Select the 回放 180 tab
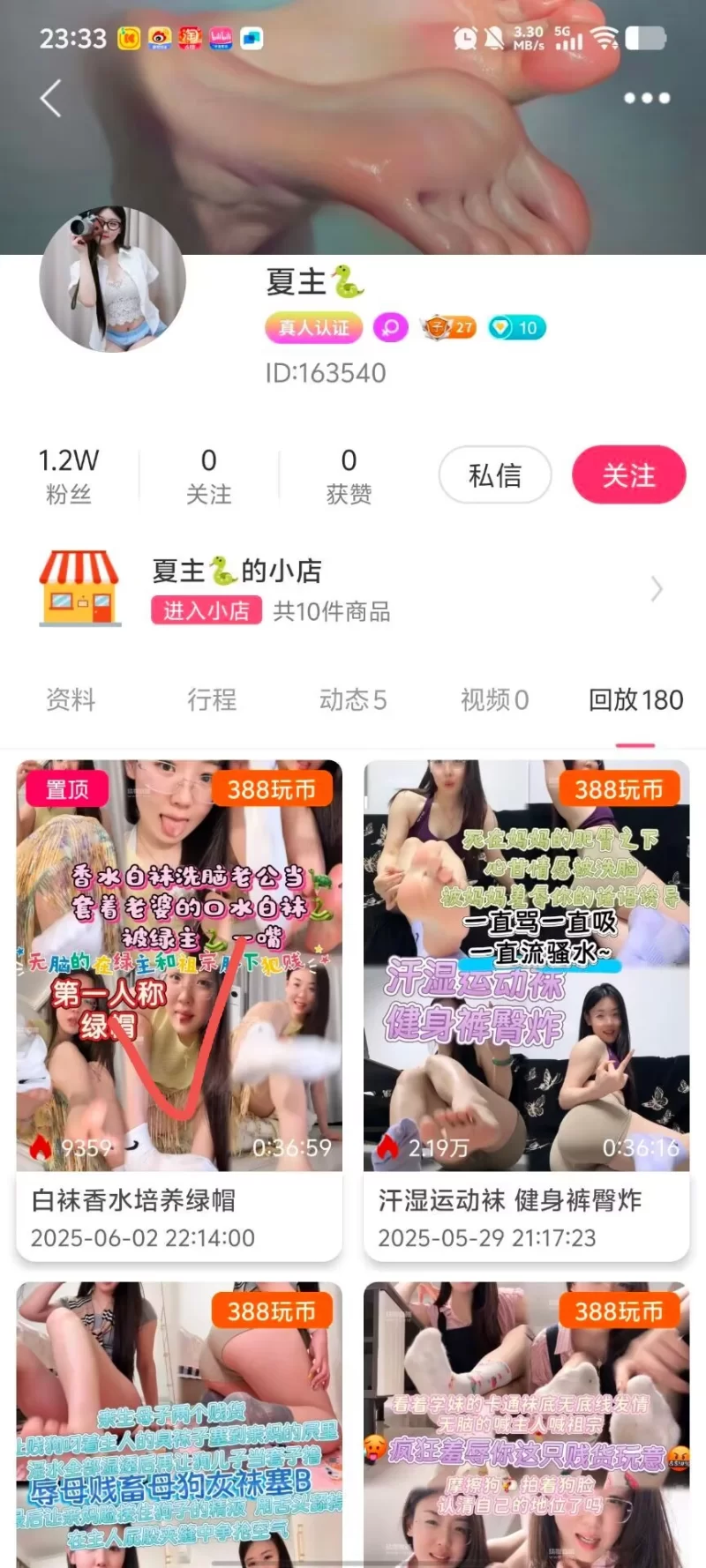706x1568 pixels. pyautogui.click(x=635, y=700)
